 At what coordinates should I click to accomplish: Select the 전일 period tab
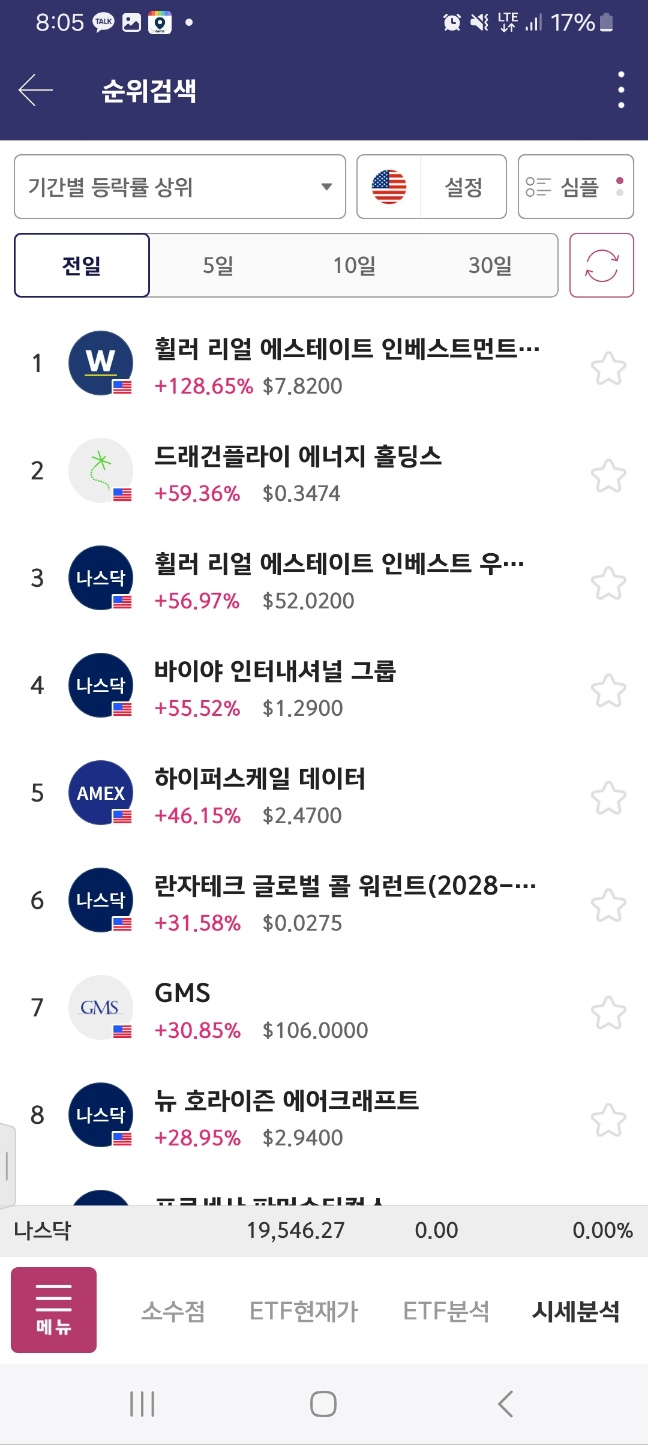[x=82, y=266]
